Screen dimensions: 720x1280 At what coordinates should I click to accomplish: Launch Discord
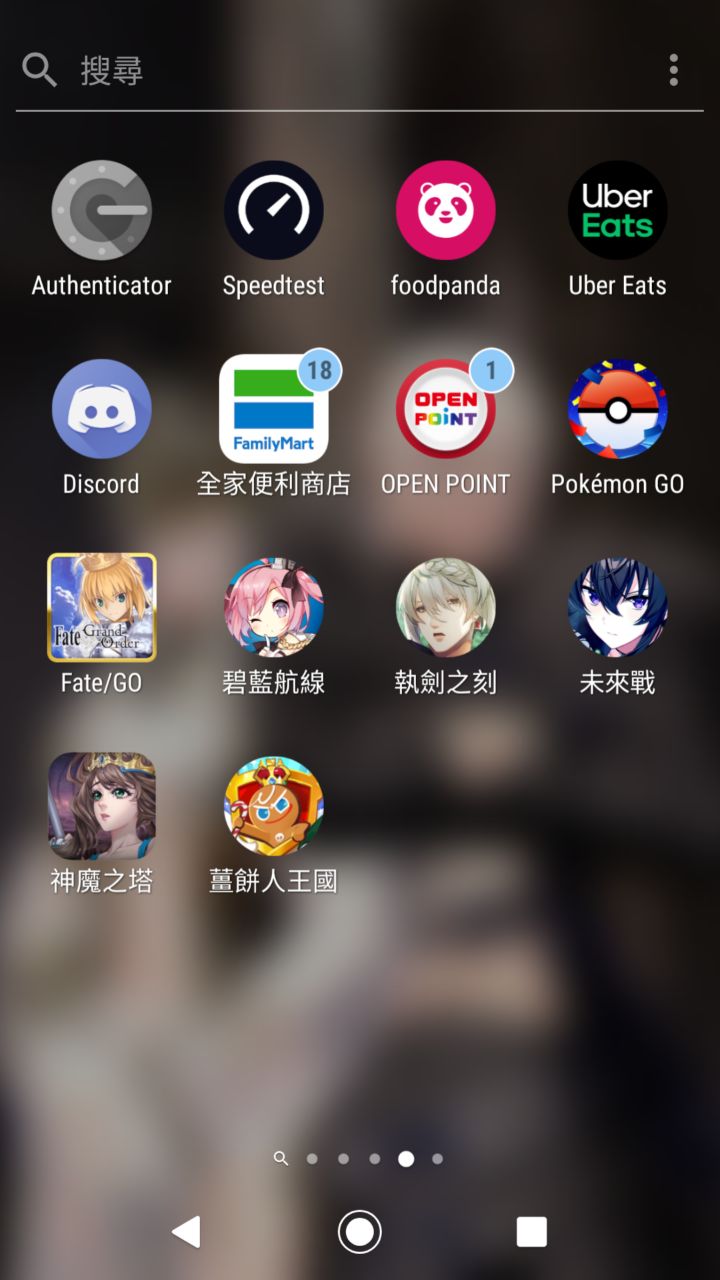[102, 409]
